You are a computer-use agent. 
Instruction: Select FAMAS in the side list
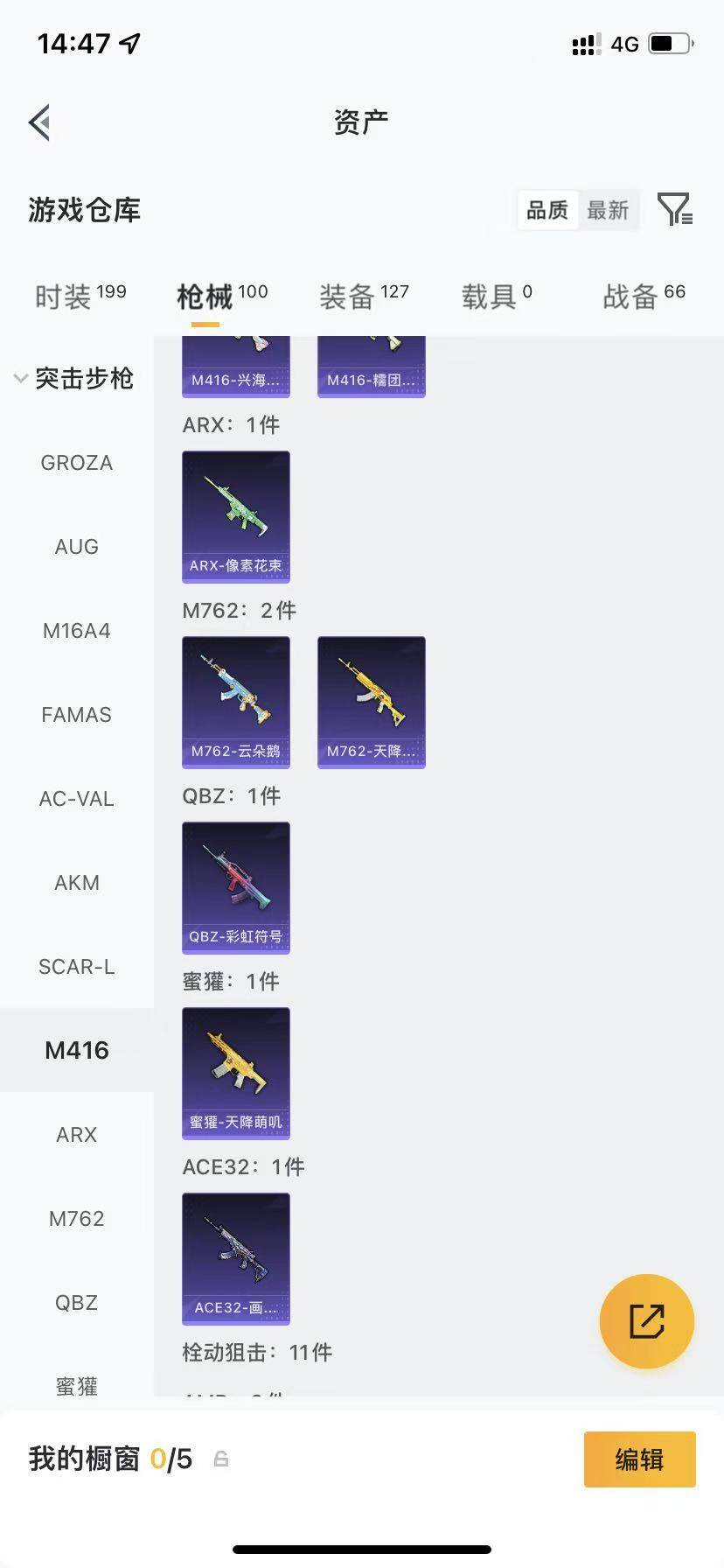point(77,715)
